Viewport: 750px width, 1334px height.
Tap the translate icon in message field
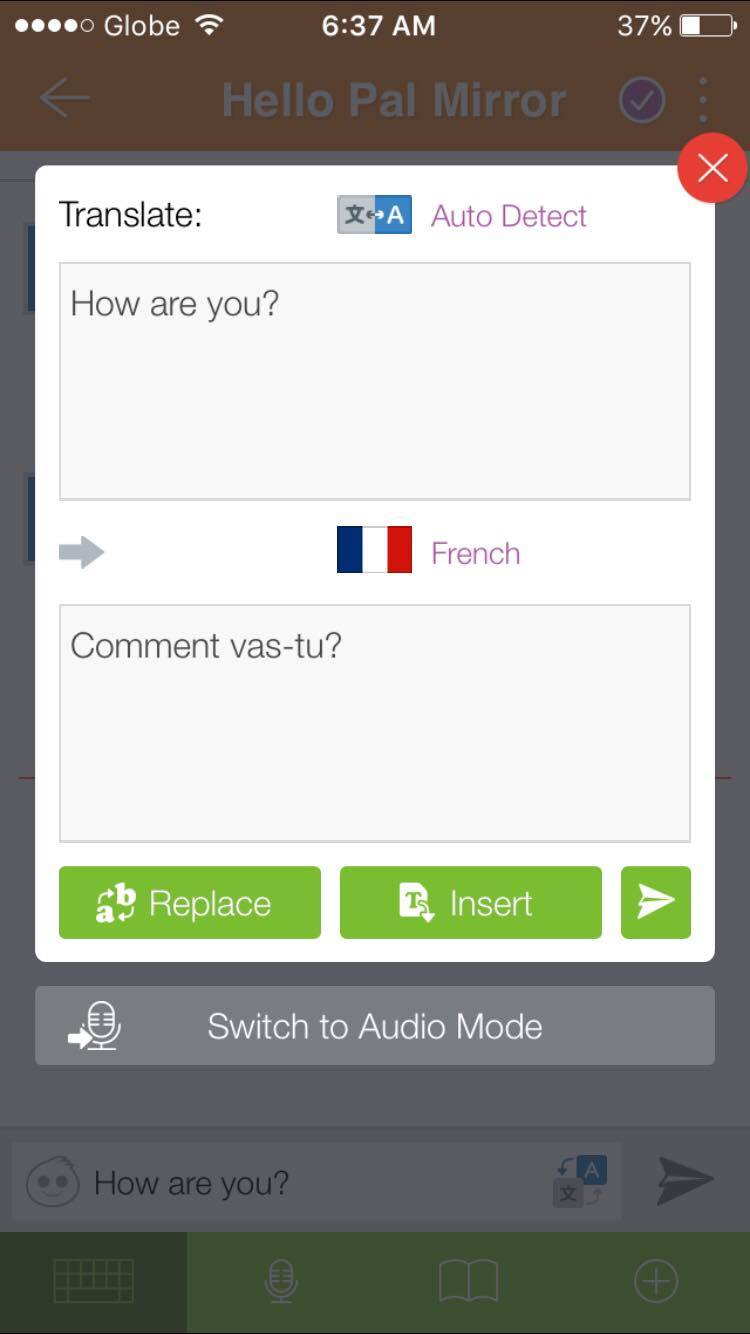click(580, 1181)
